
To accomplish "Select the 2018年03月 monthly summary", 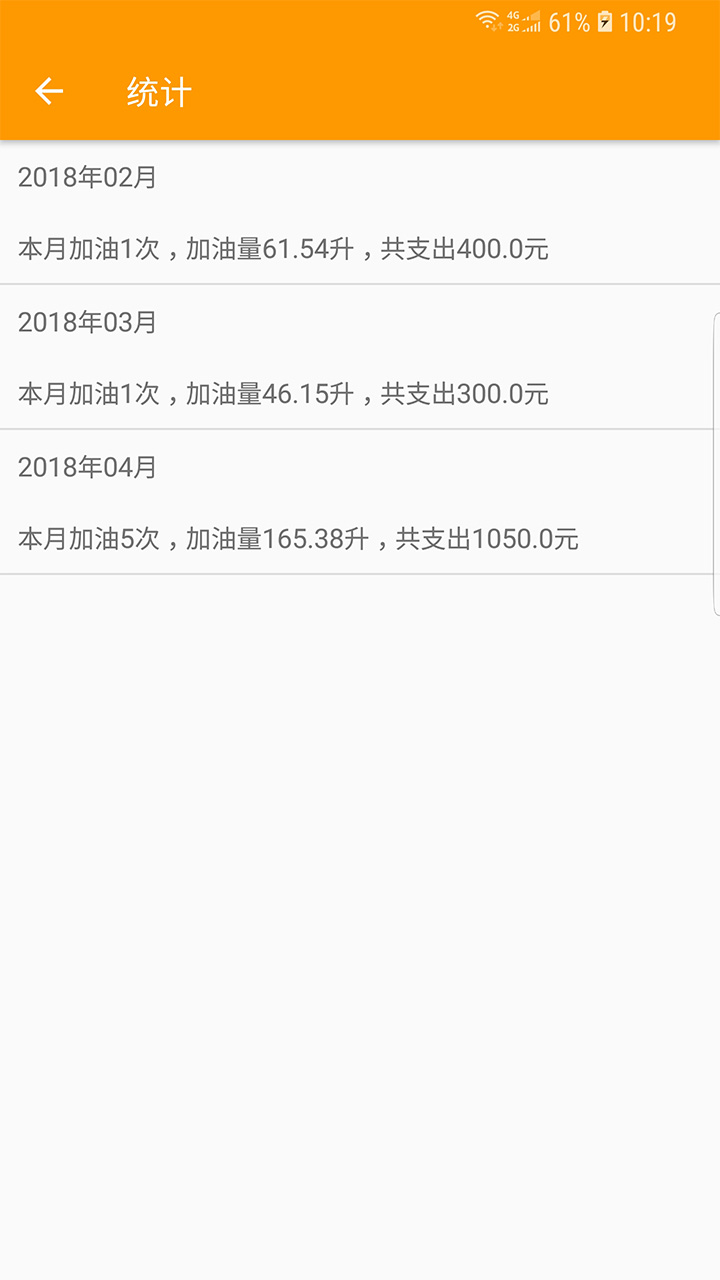I will tap(360, 358).
